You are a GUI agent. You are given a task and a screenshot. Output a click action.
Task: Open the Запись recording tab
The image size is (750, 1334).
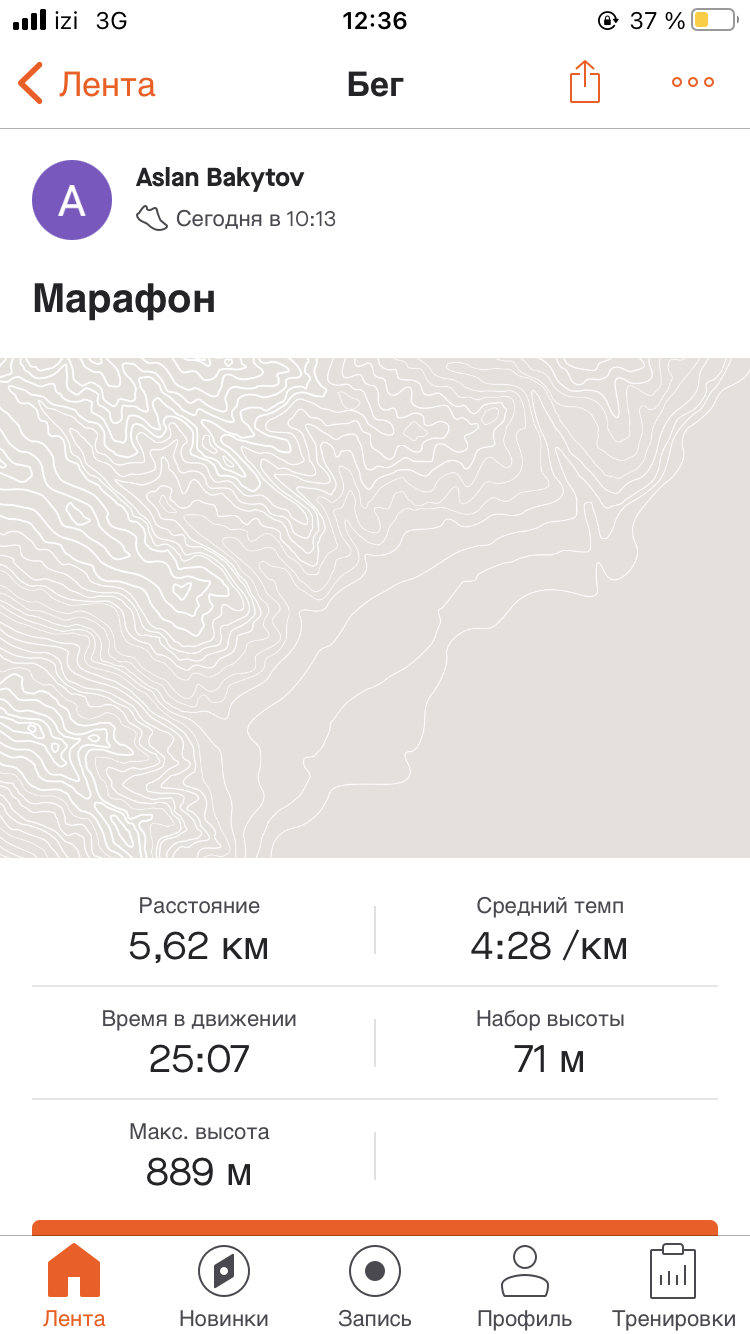click(375, 1286)
